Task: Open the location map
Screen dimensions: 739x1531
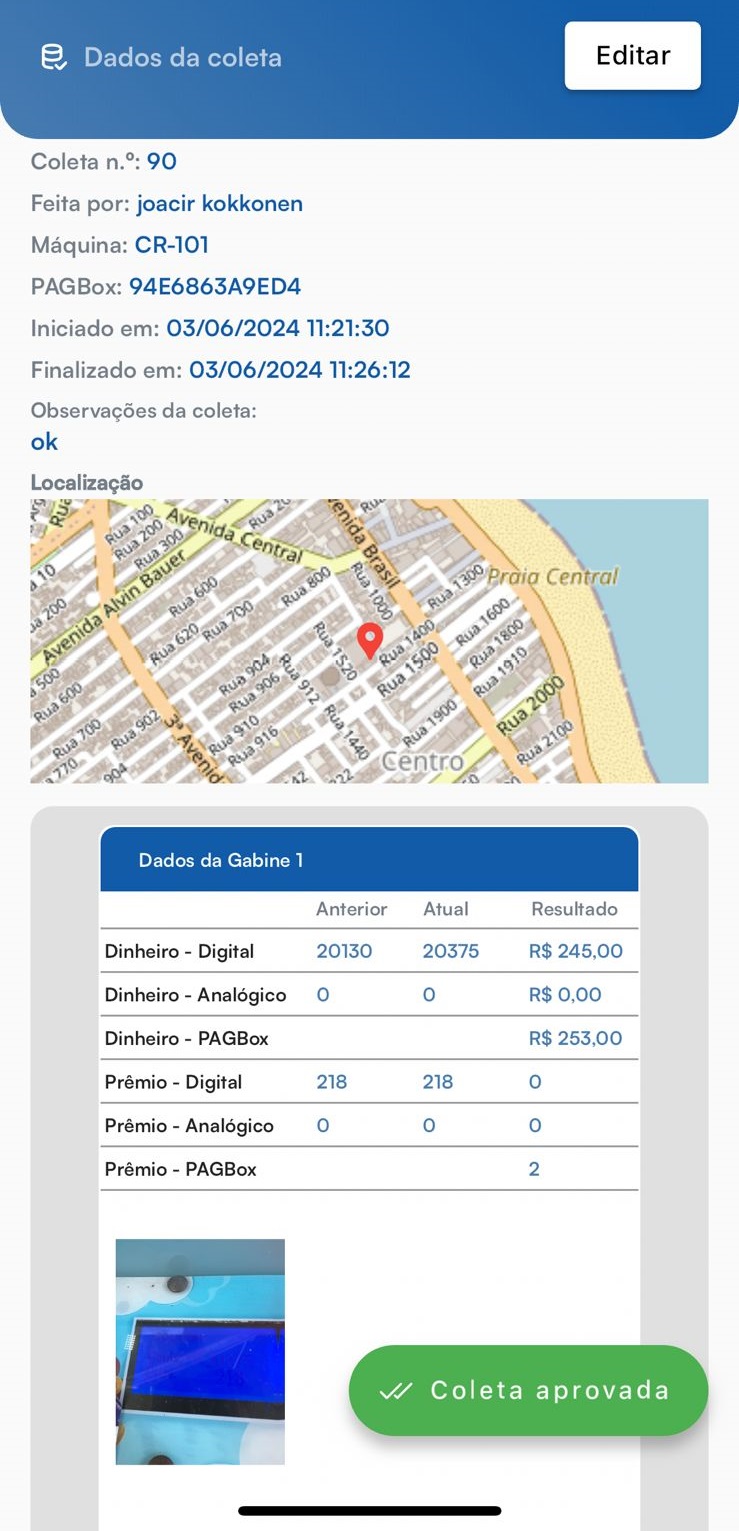Action: [369, 641]
